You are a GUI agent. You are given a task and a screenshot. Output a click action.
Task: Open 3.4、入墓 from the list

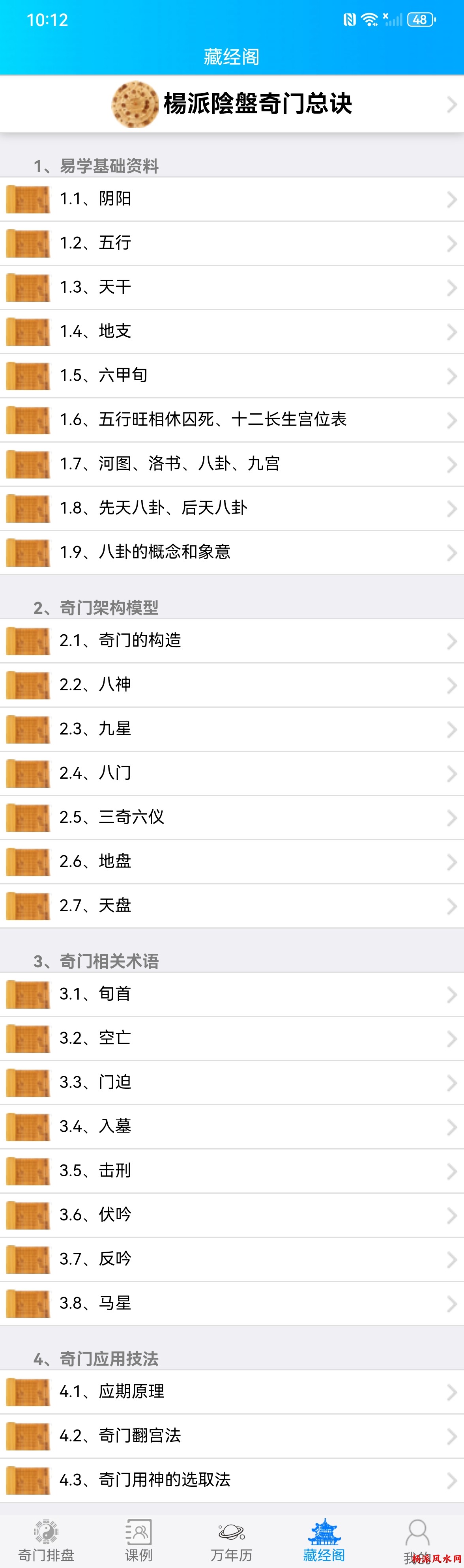point(232,1126)
